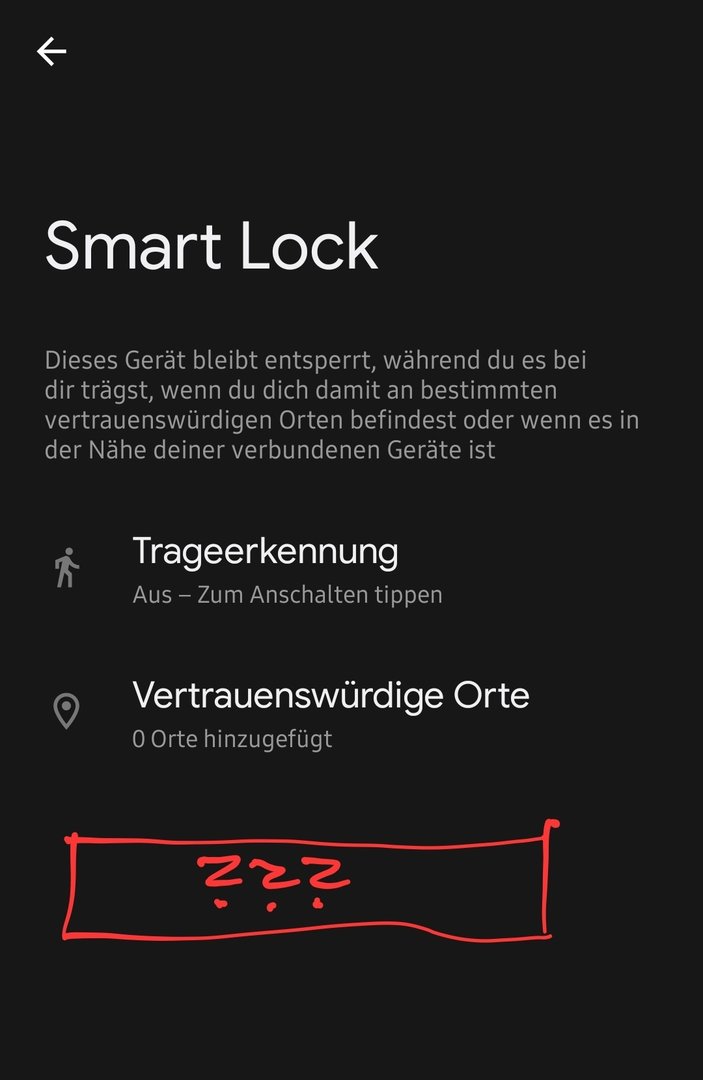
Task: Go back from Smart Lock settings
Action: 51,52
